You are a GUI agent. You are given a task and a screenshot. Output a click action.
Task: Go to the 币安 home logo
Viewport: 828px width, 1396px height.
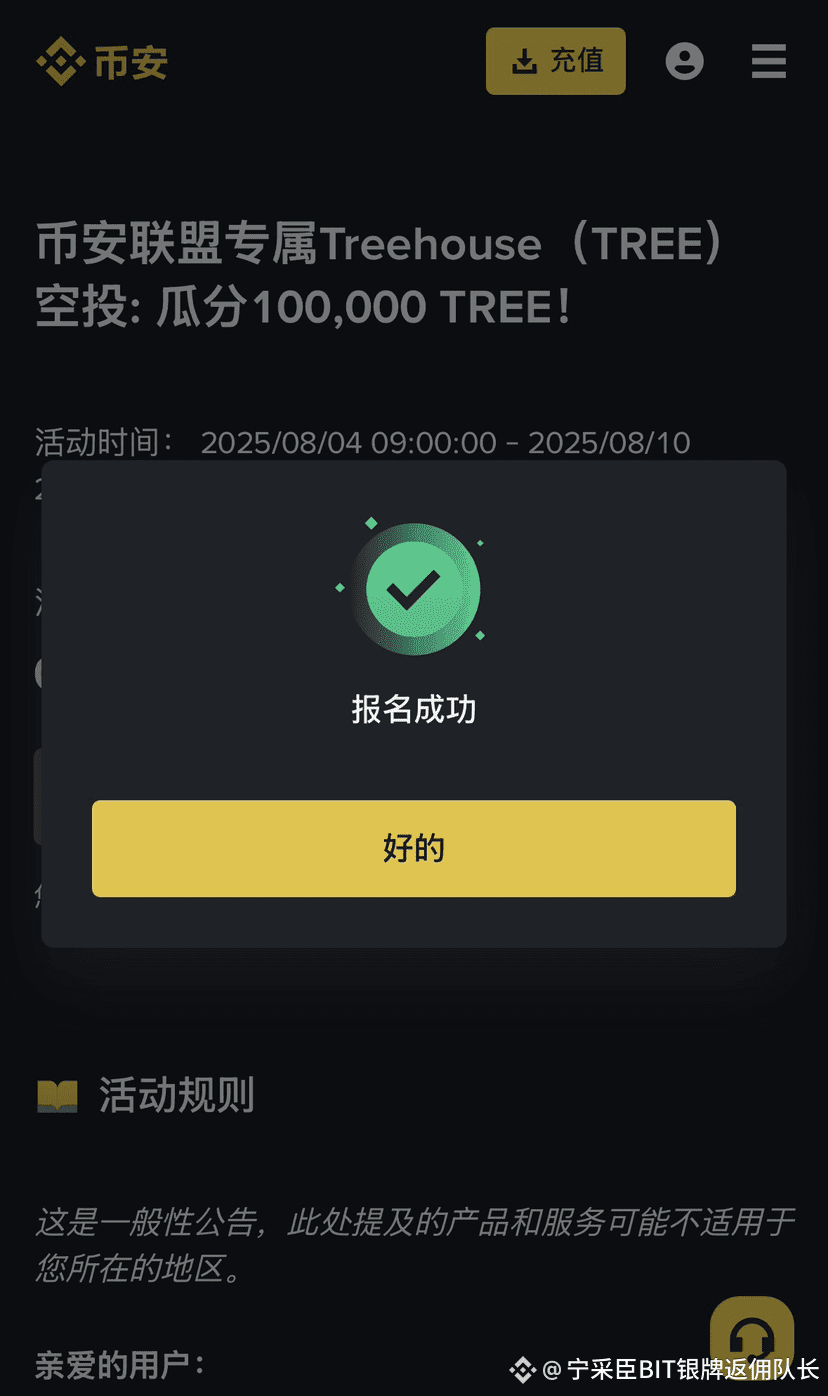(x=102, y=61)
